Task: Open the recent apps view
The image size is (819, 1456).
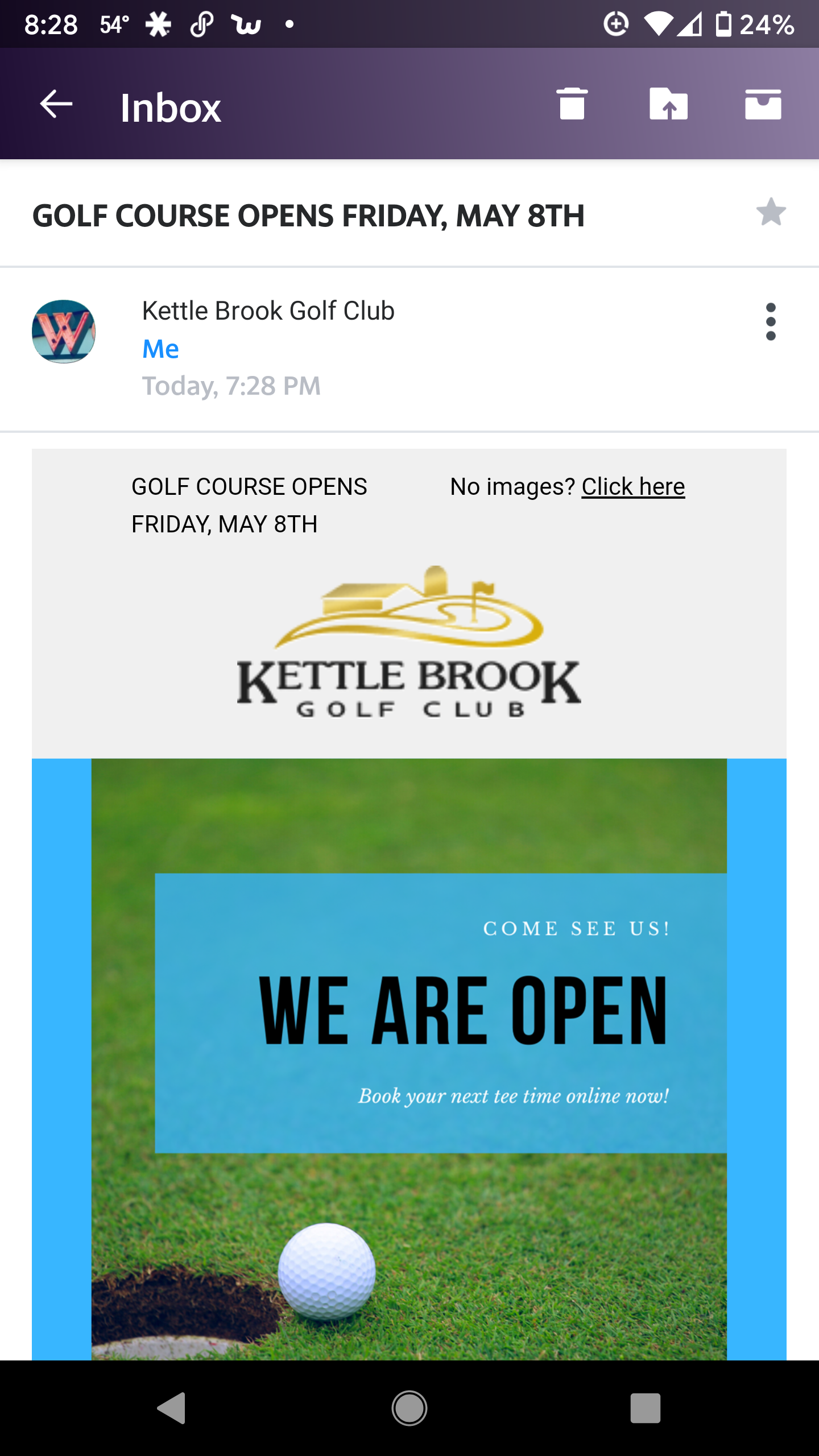Action: (645, 1408)
